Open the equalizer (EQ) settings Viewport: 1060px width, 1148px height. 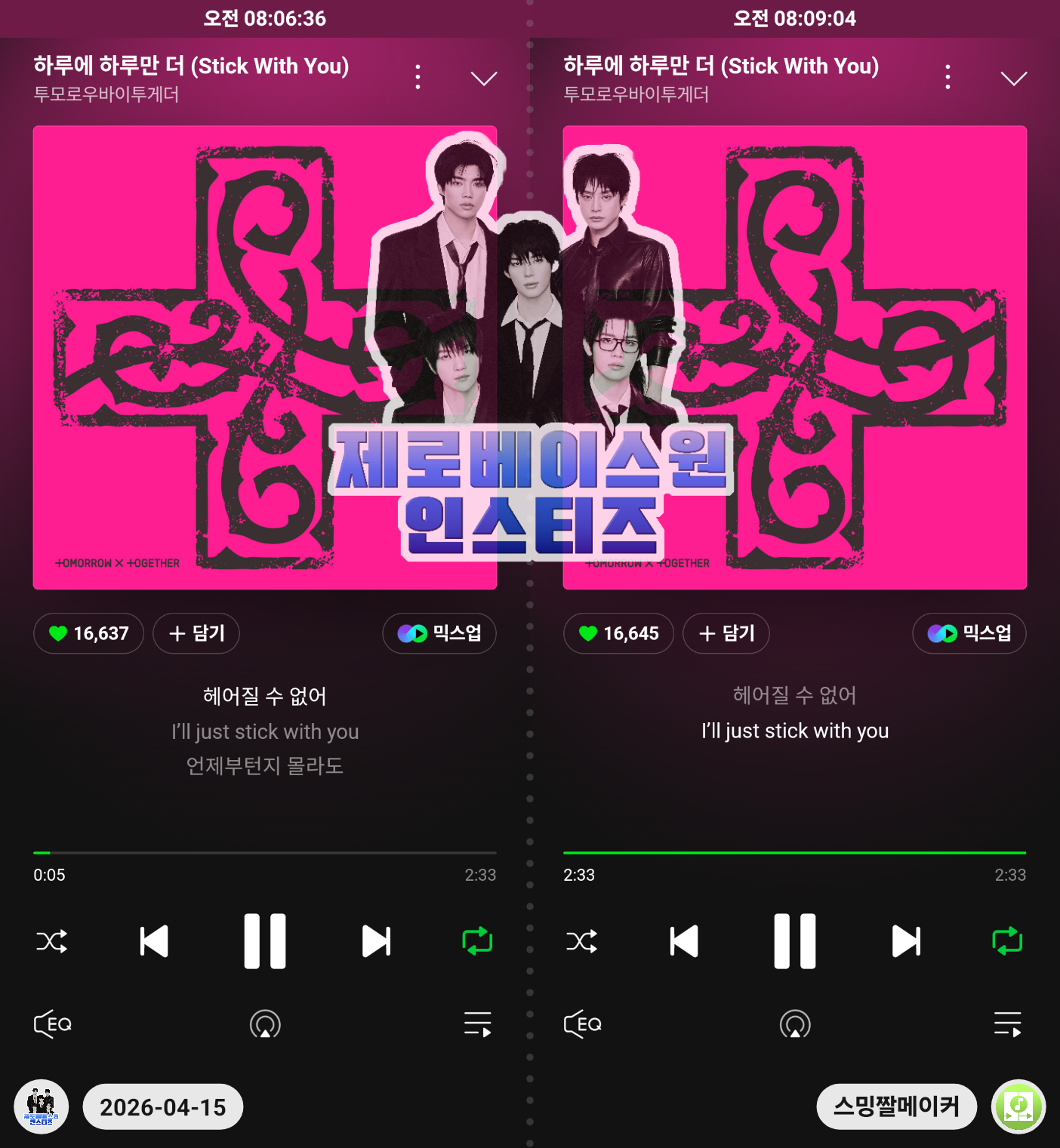coord(51,1023)
